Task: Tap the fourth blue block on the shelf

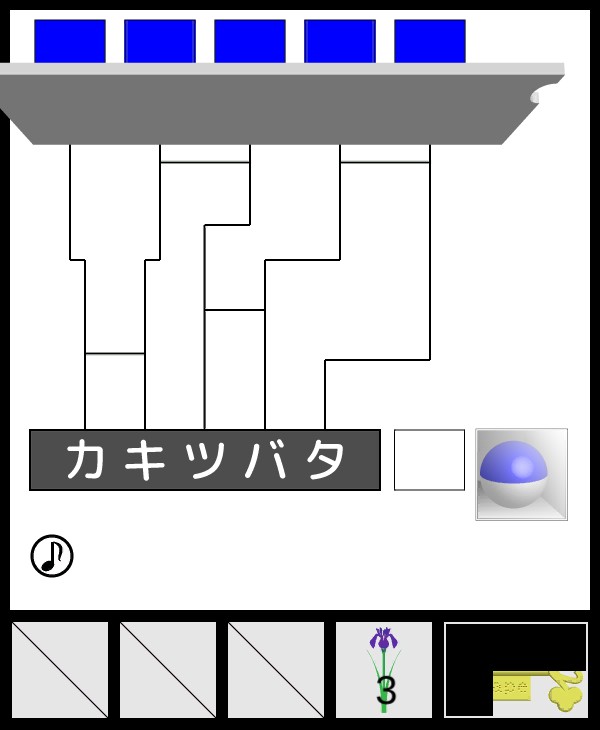Action: (x=340, y=41)
